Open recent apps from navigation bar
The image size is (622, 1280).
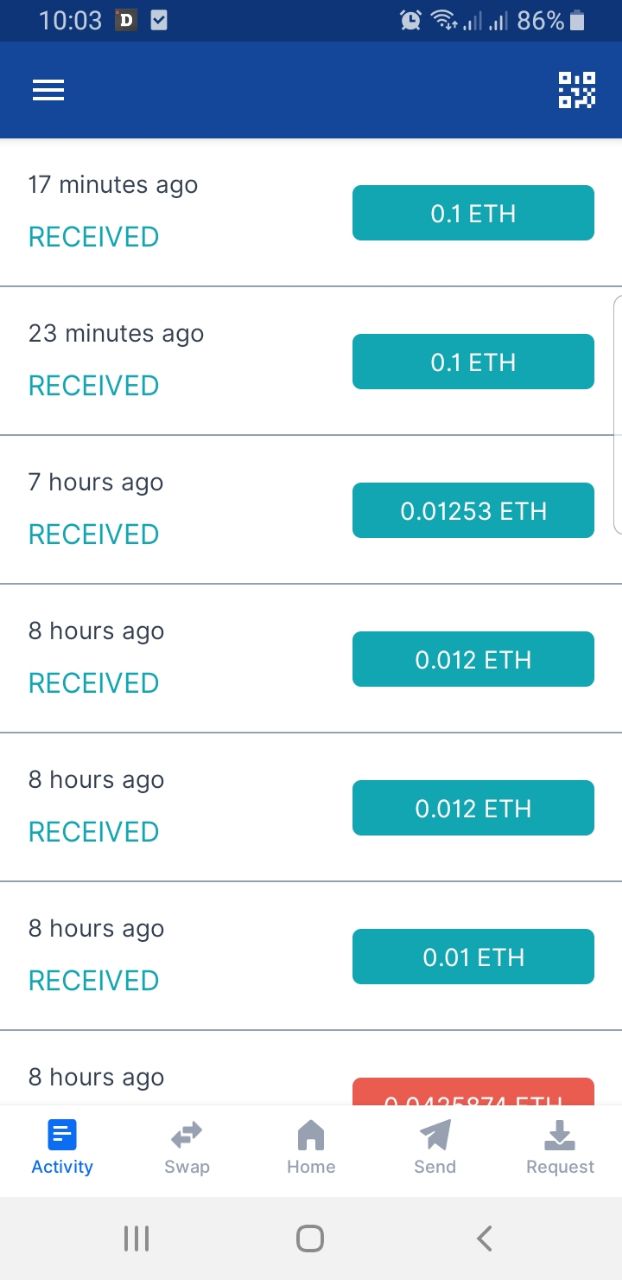coord(136,1239)
